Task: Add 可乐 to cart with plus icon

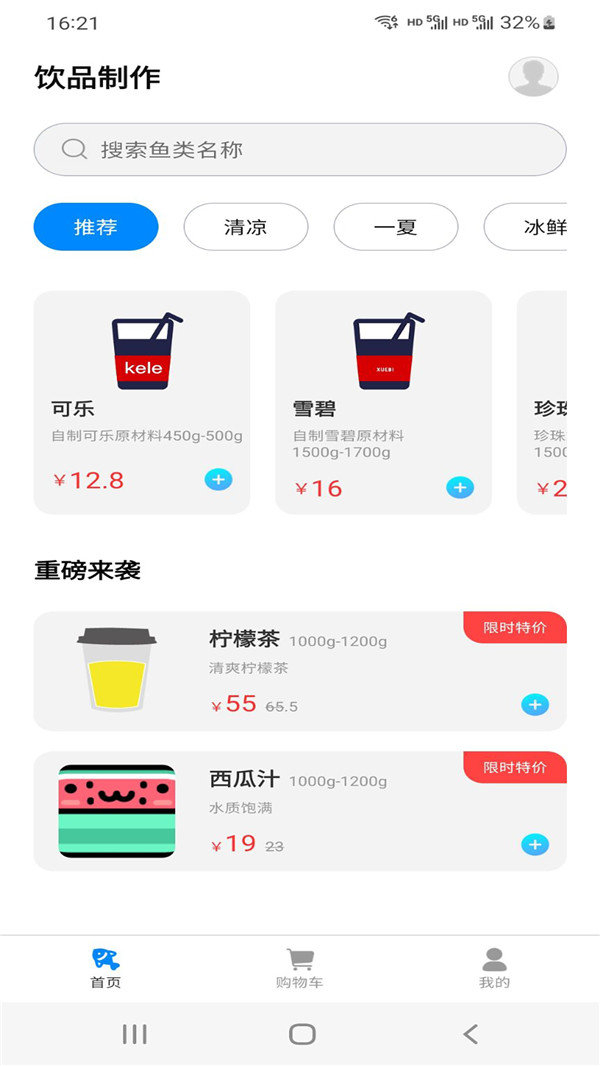Action: point(218,480)
